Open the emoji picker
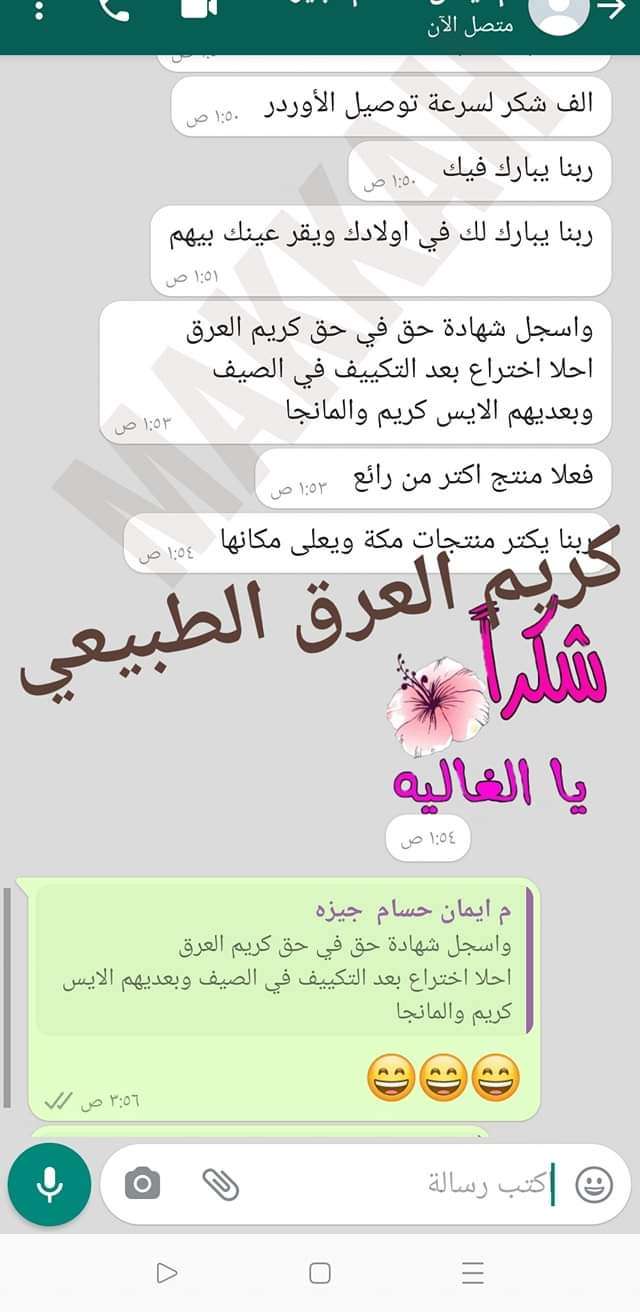The image size is (640, 1312). [x=594, y=1185]
